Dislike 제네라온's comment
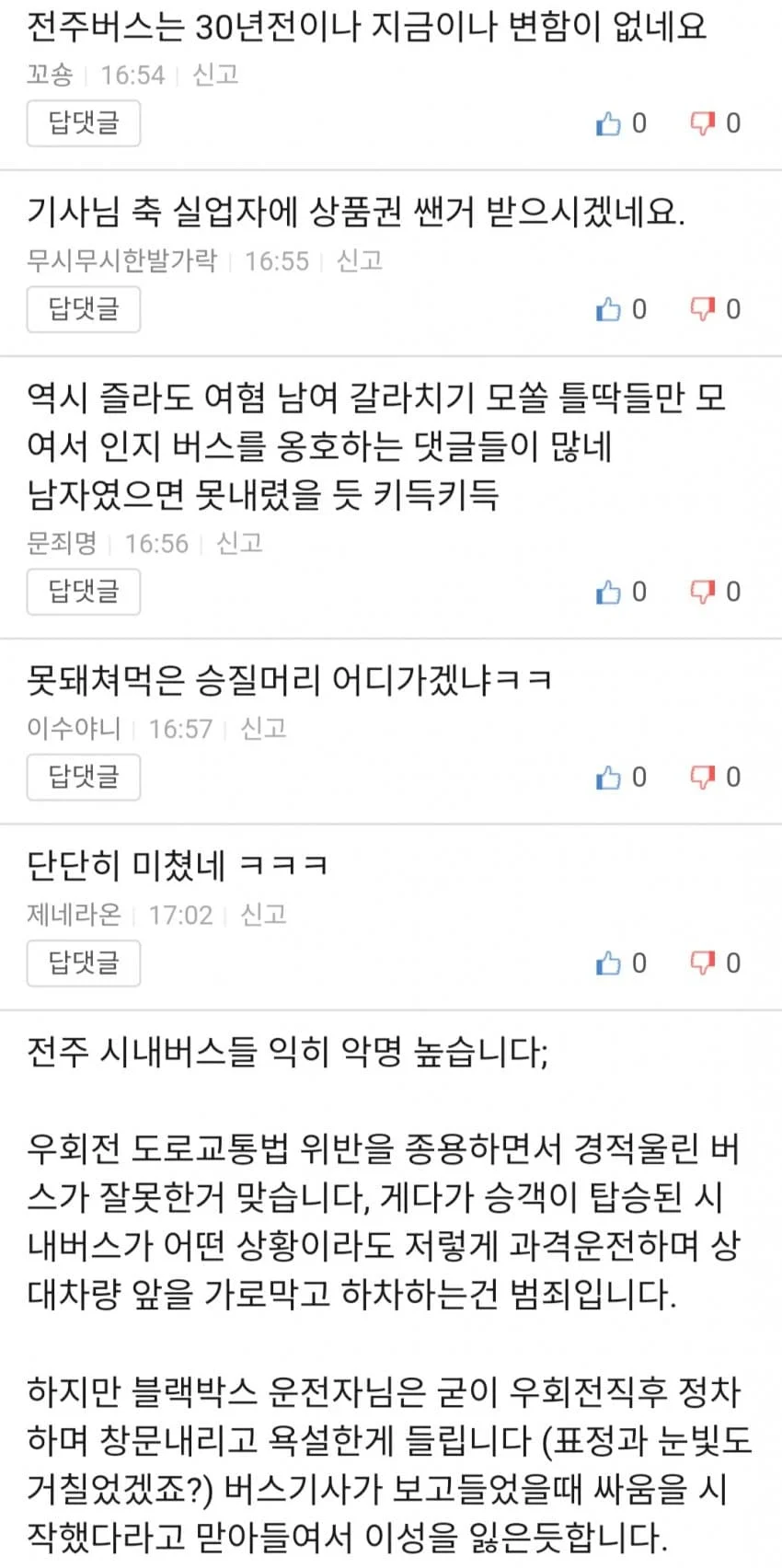The height and width of the screenshot is (1568, 782). [703, 963]
